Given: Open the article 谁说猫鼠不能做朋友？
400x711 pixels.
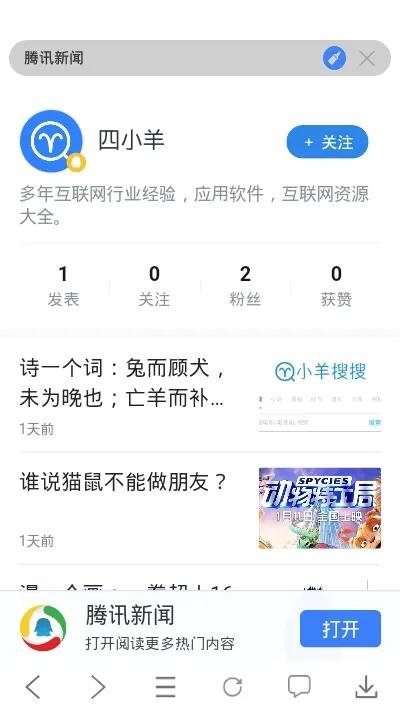Looking at the screenshot, I should pyautogui.click(x=122, y=482).
